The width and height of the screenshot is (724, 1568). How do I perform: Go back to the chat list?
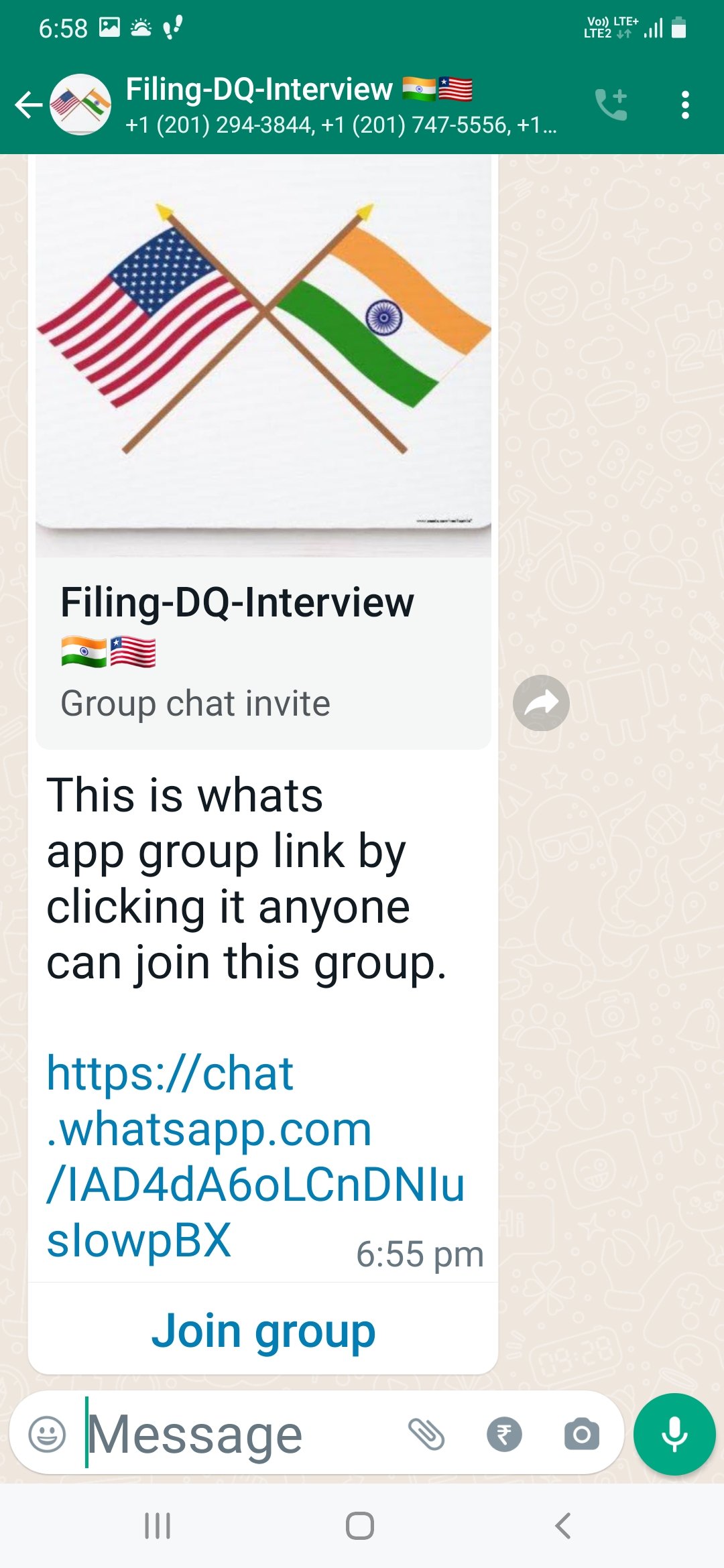[x=28, y=105]
